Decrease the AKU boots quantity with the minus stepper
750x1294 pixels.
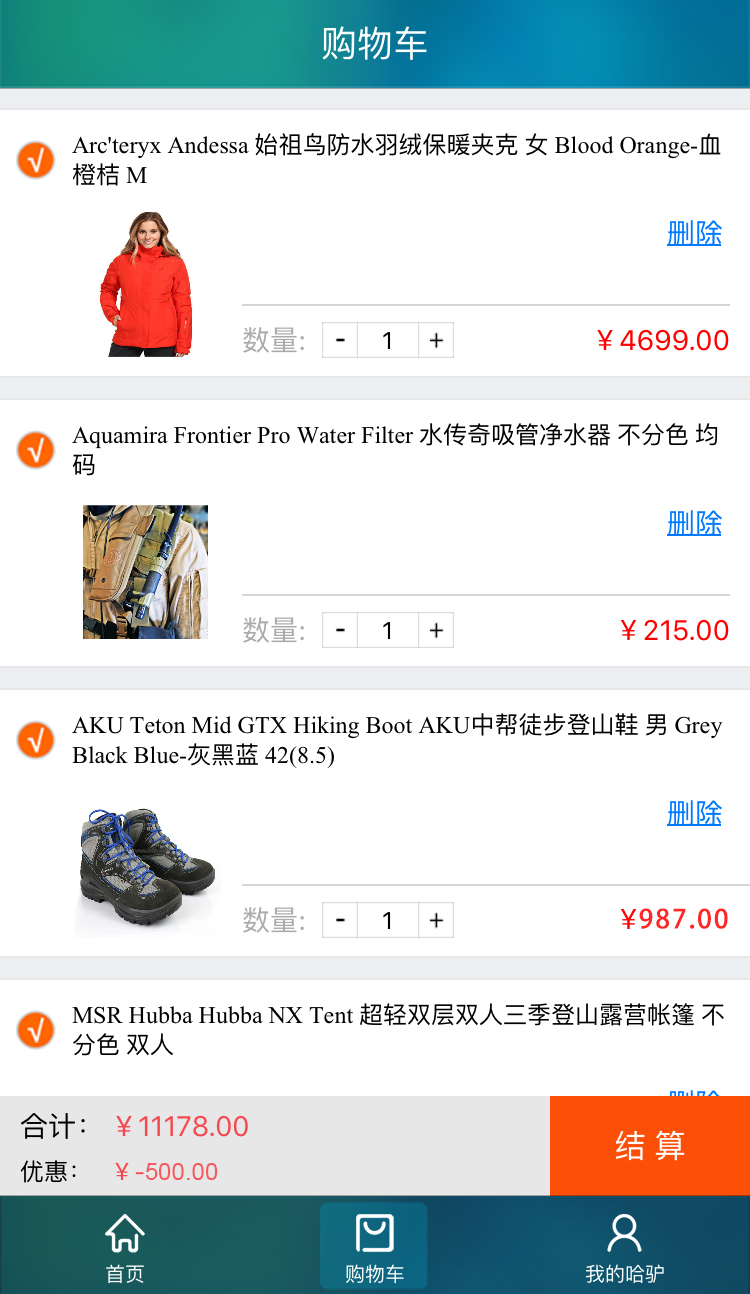click(x=339, y=919)
